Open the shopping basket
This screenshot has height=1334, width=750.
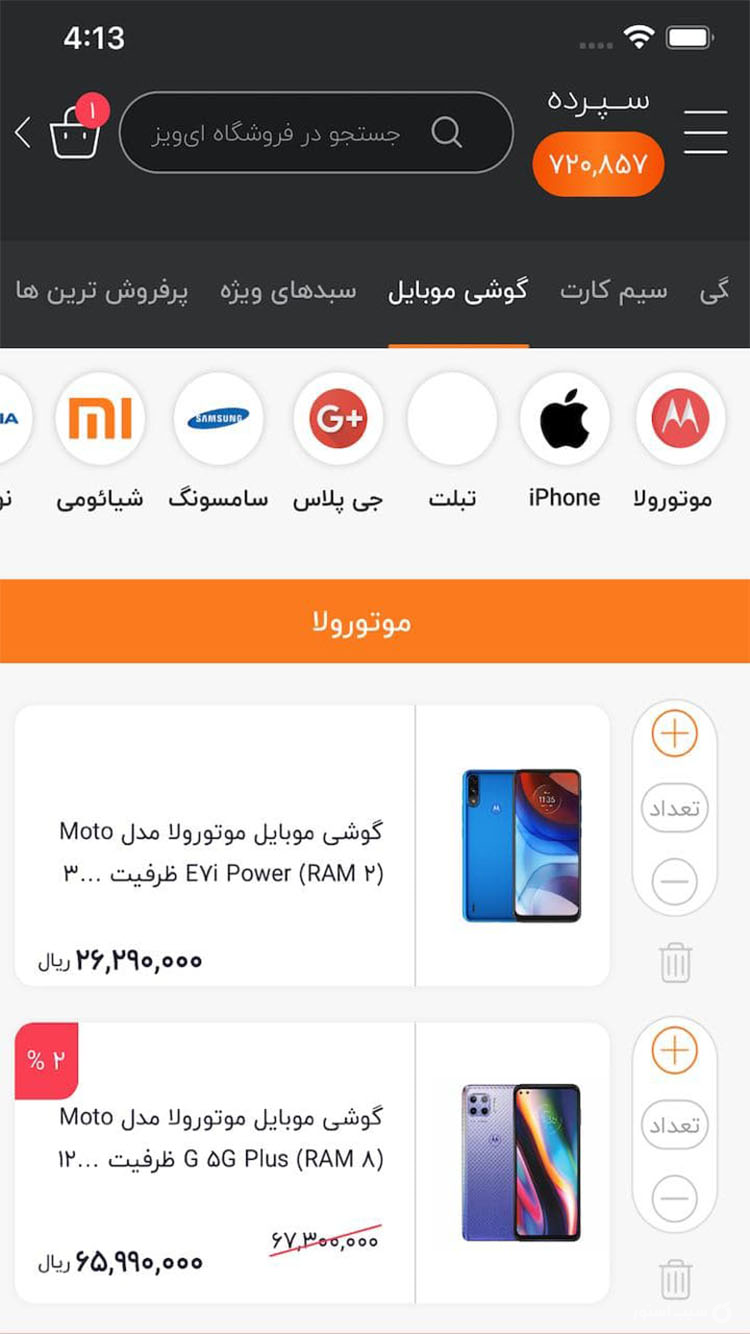(x=75, y=131)
